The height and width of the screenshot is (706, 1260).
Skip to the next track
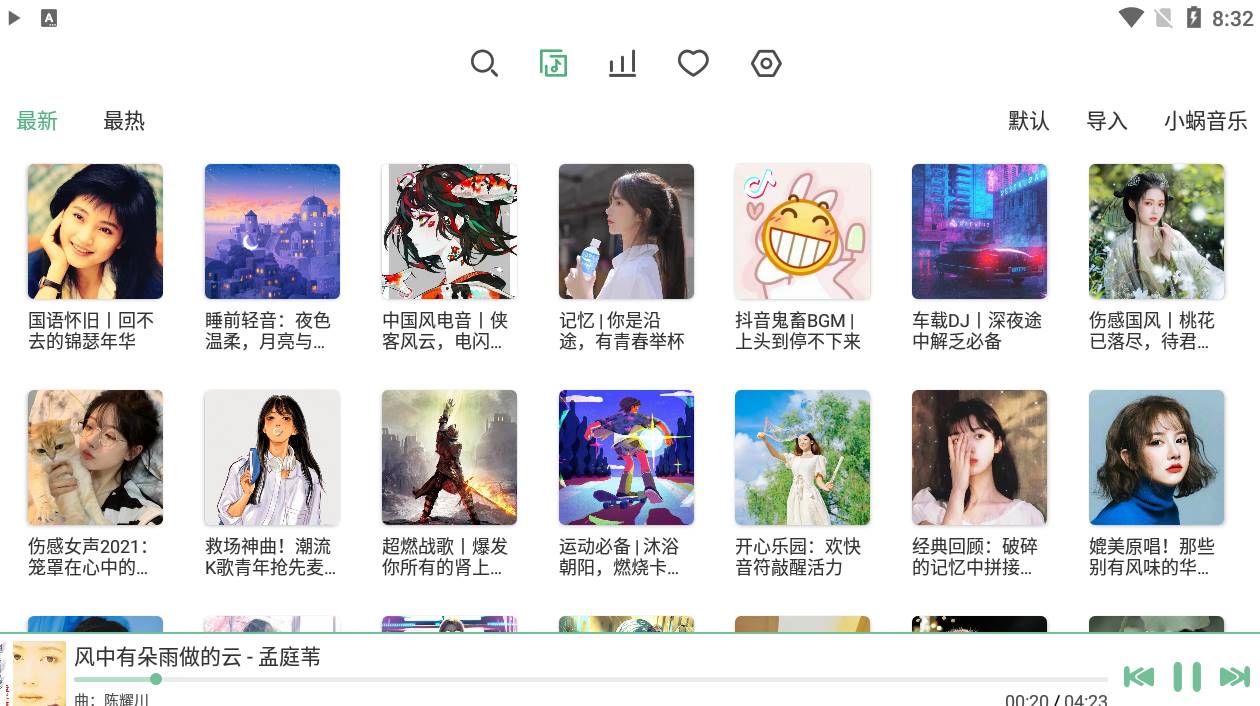1235,677
